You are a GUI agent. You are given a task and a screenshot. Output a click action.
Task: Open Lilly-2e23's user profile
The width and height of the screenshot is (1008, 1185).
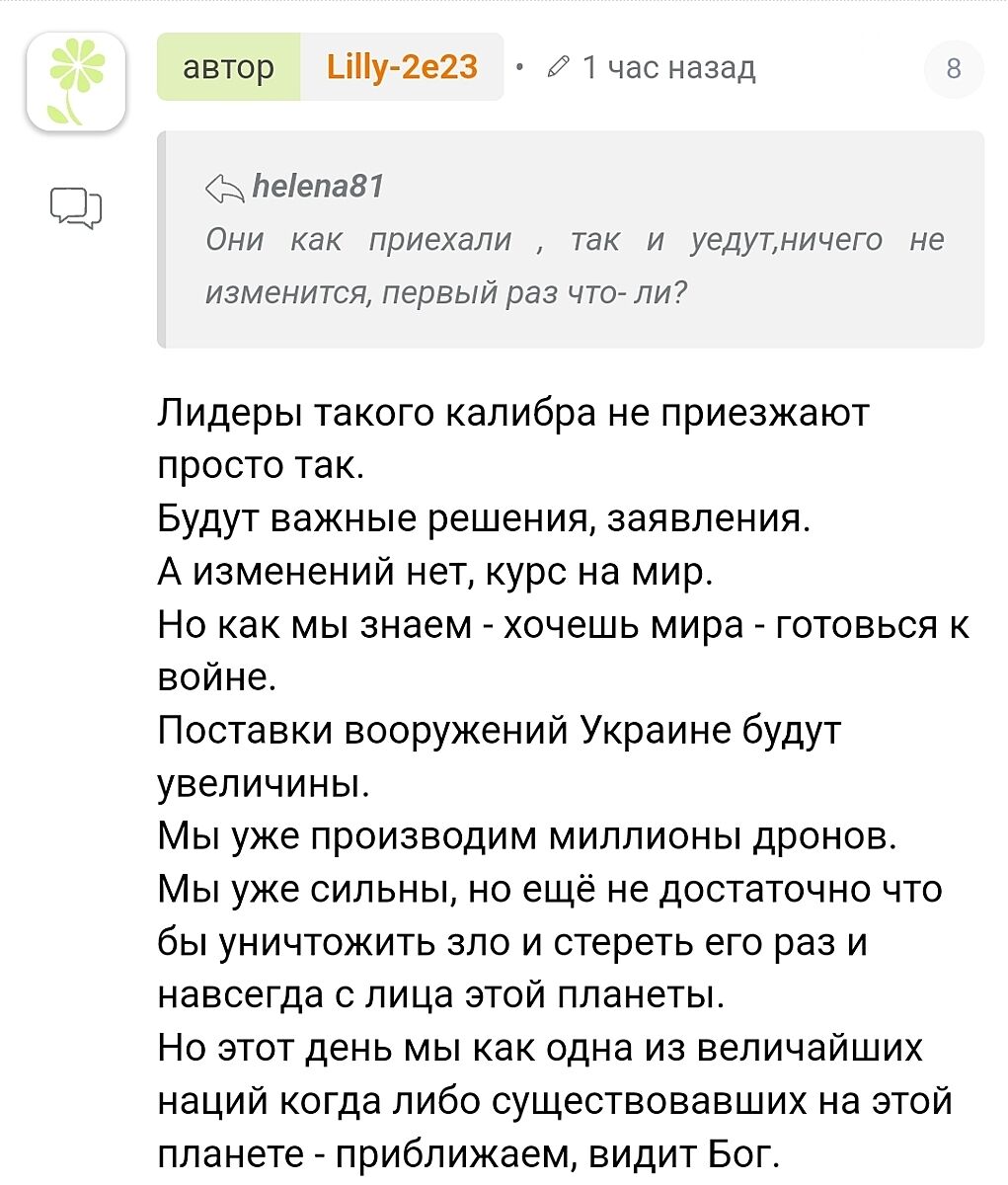[402, 67]
